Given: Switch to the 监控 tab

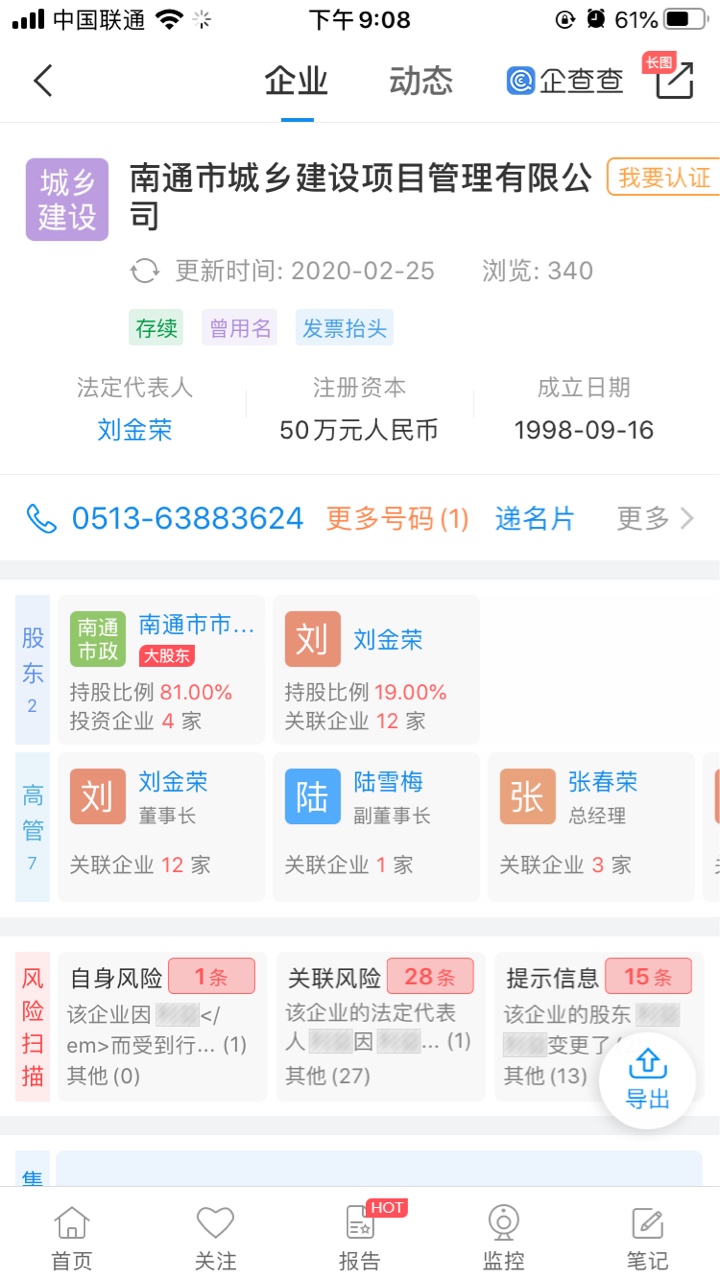Looking at the screenshot, I should click(503, 1237).
